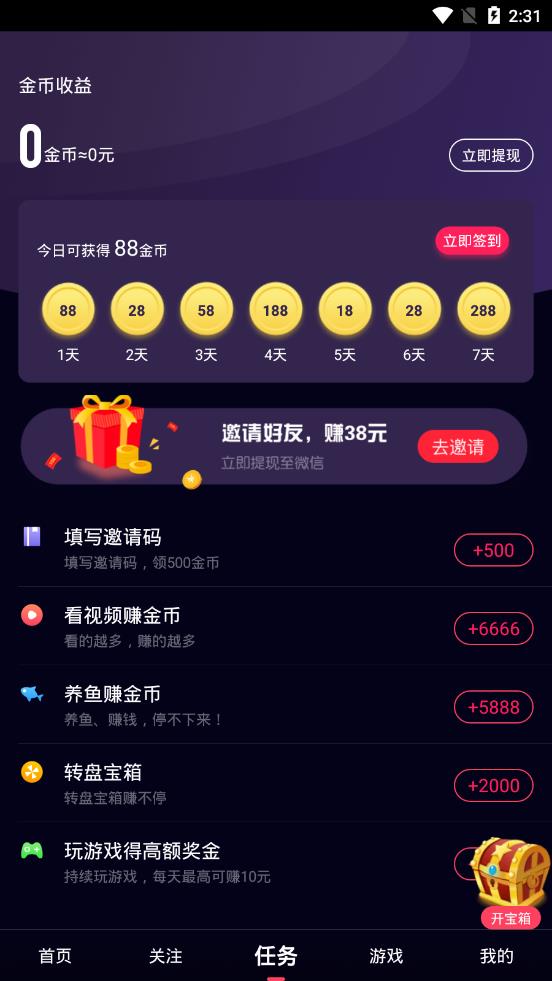Switch to the 首页 tab

coord(55,955)
